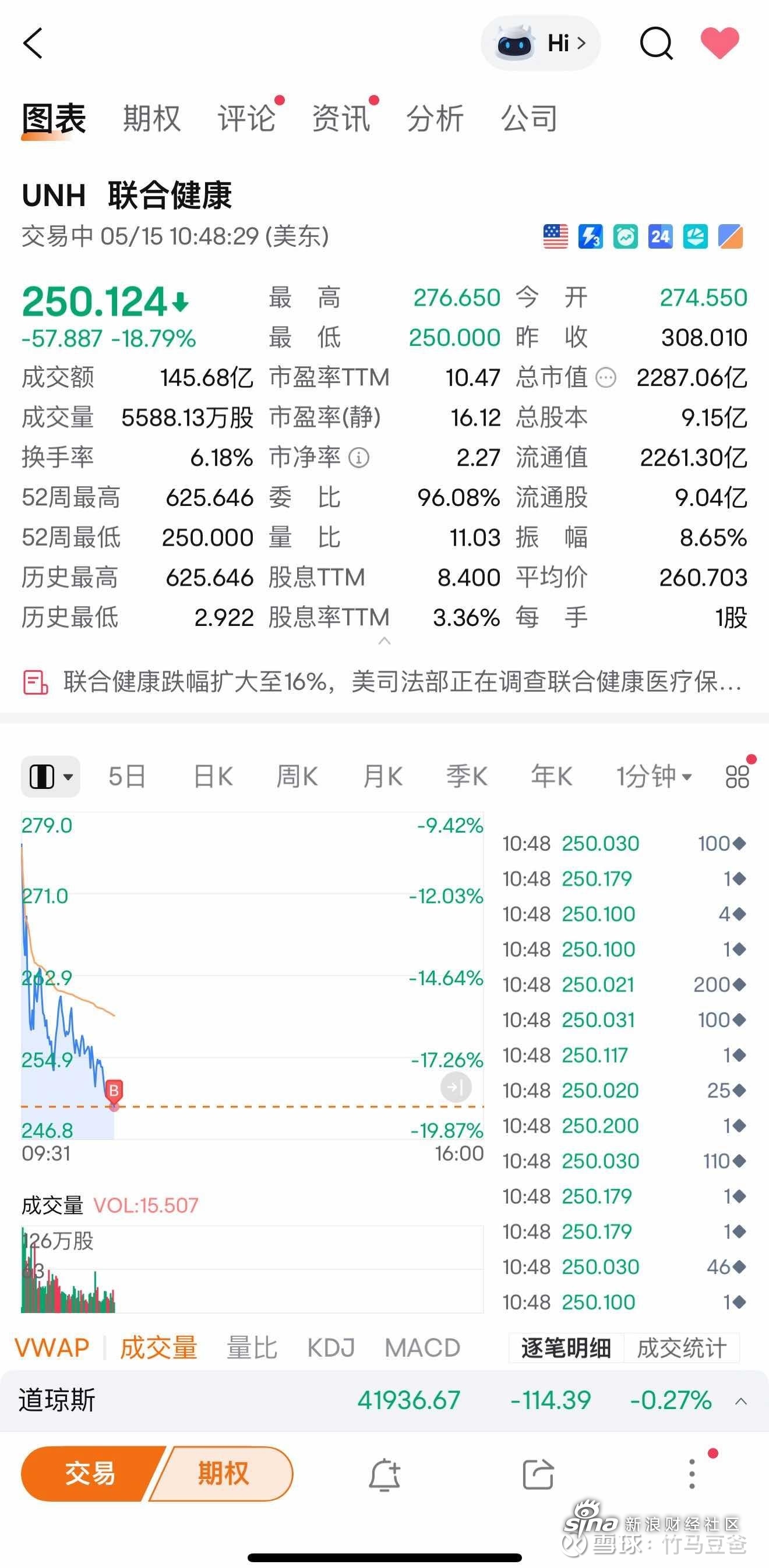The image size is (769, 1568).
Task: Select the 周K chart period
Action: pyautogui.click(x=297, y=777)
